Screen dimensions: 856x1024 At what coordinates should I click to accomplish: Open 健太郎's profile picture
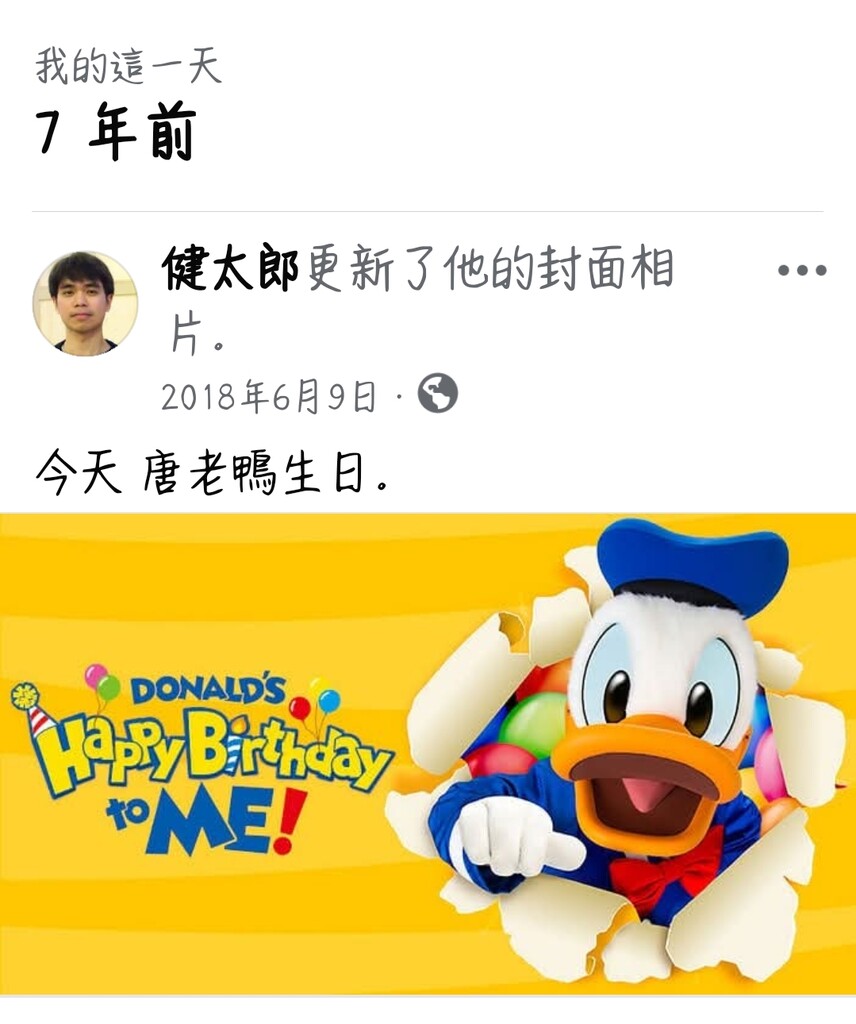85,304
